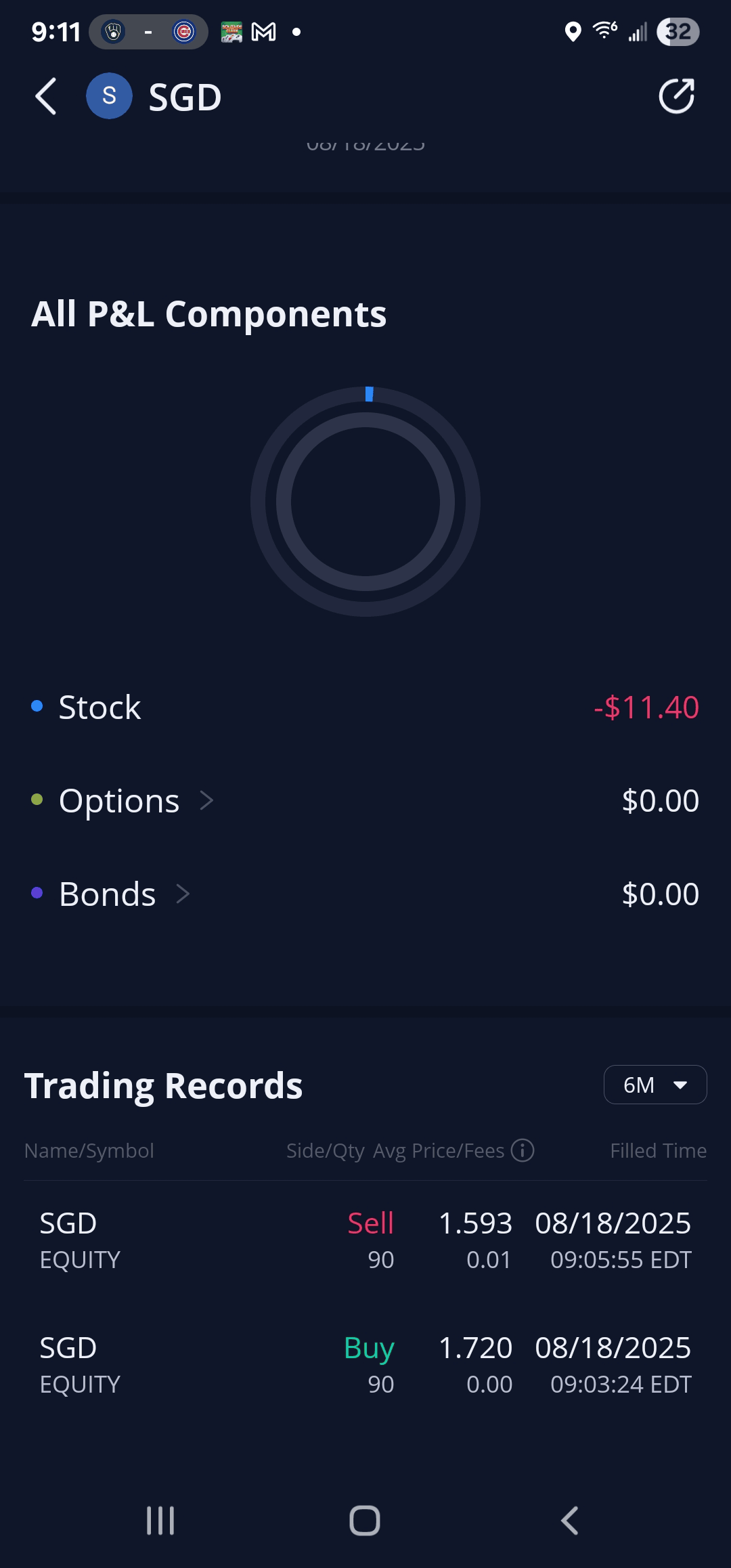Viewport: 731px width, 1568px height.
Task: Open Options P&L details
Action: pyautogui.click(x=135, y=801)
